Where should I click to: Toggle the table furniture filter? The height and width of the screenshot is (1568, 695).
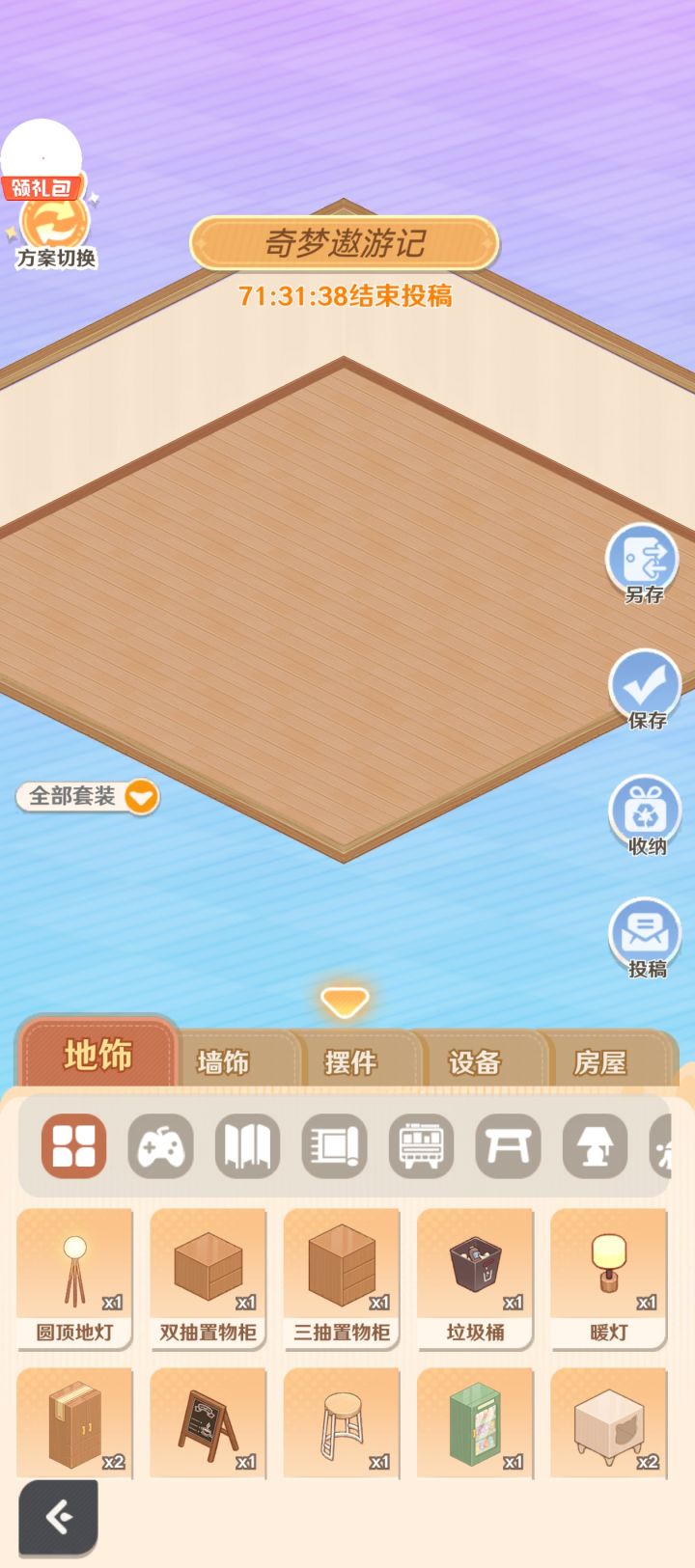point(508,1146)
